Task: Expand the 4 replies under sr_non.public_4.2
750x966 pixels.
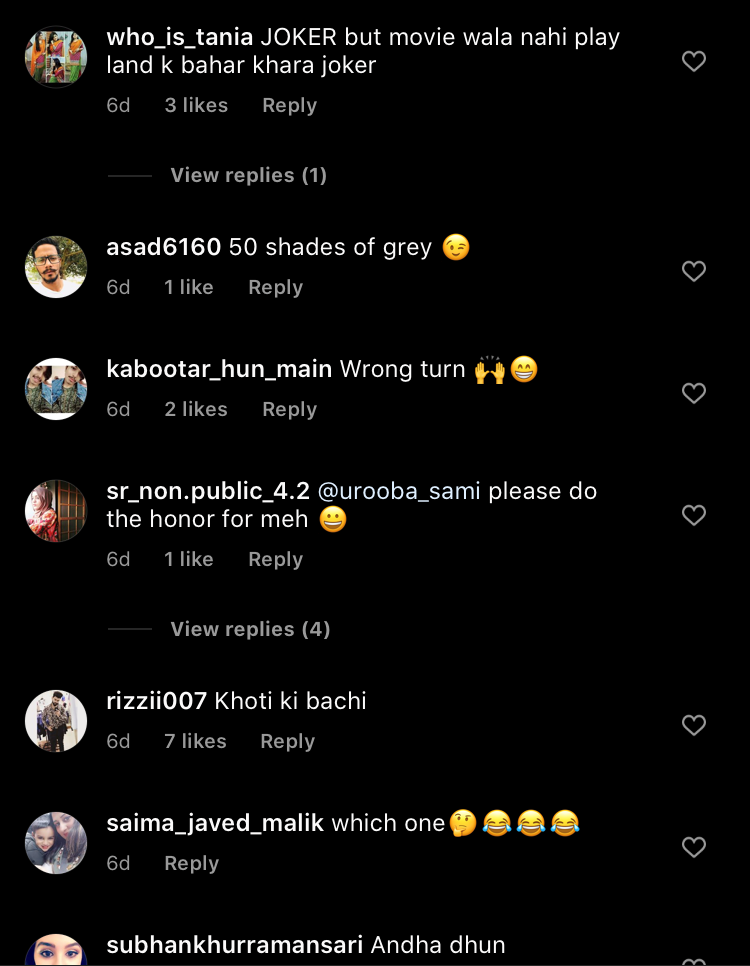Action: pyautogui.click(x=249, y=630)
